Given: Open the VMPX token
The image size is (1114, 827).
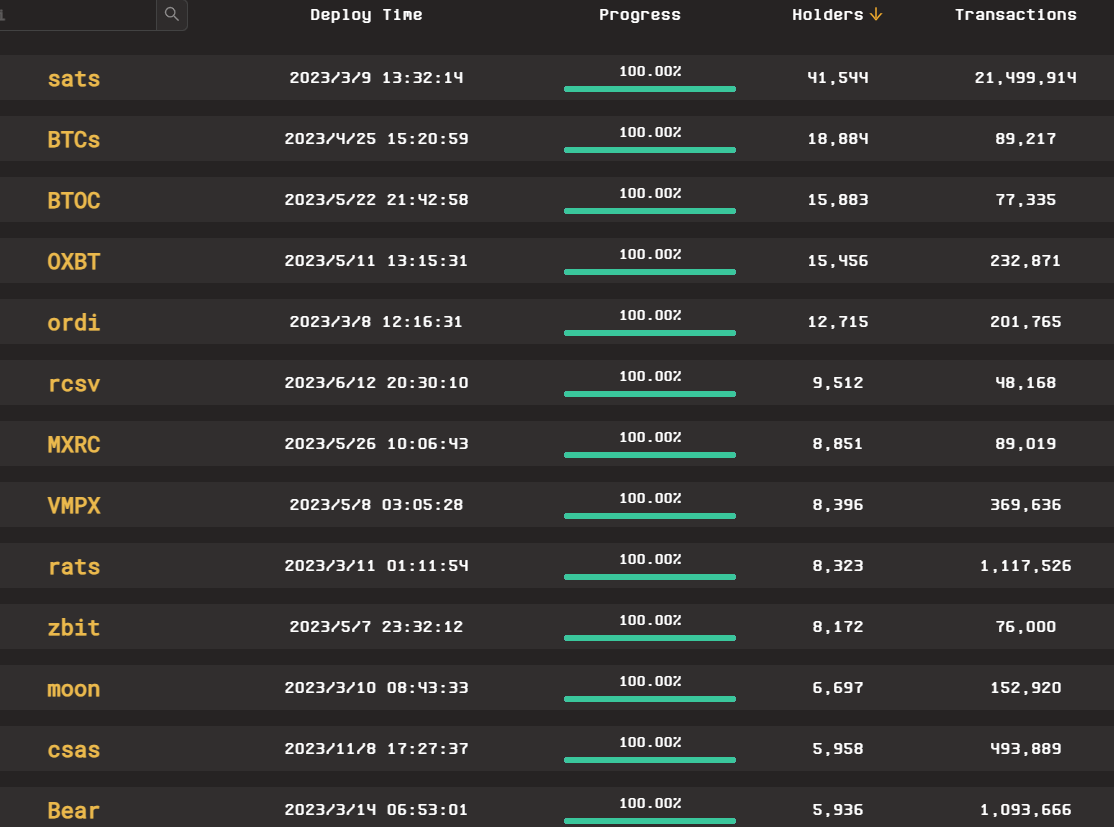Looking at the screenshot, I should (74, 505).
